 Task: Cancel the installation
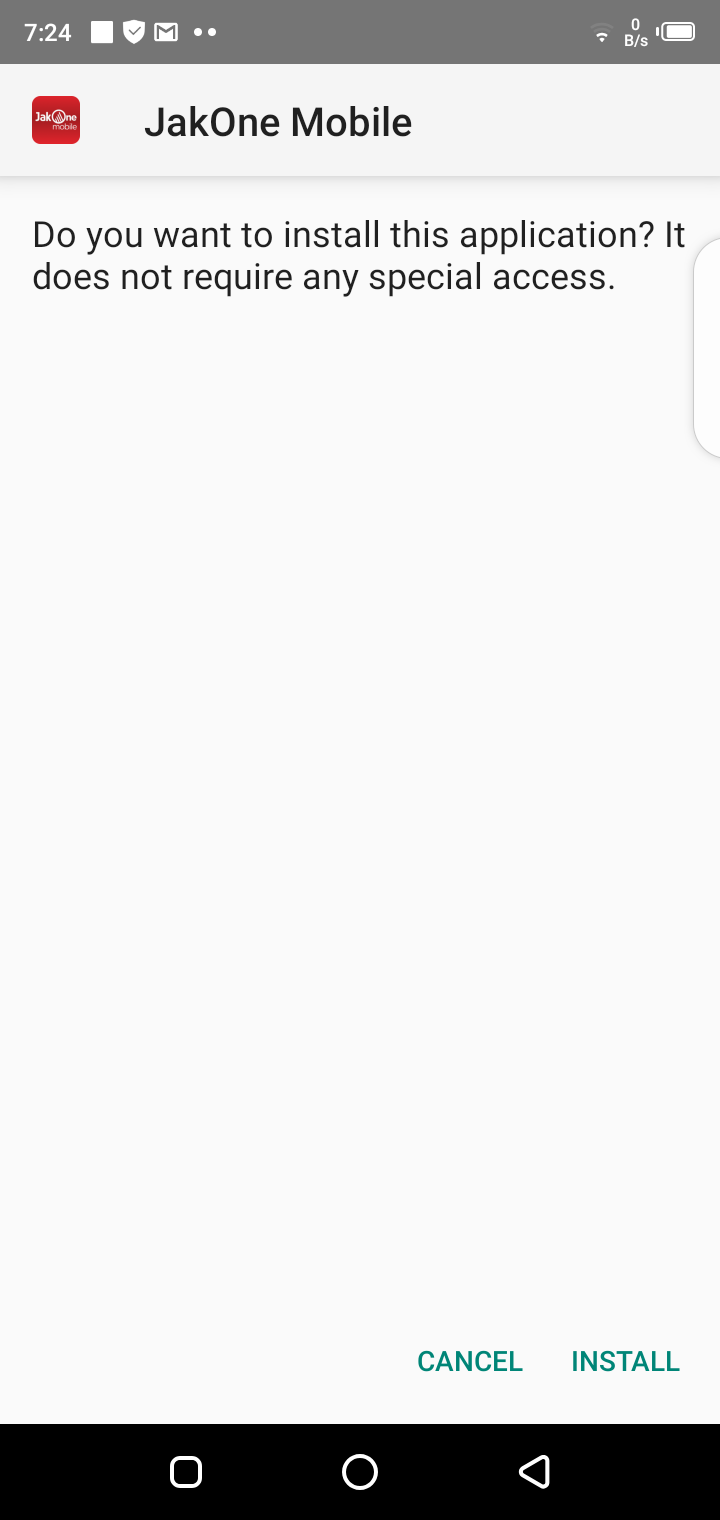(x=470, y=1361)
